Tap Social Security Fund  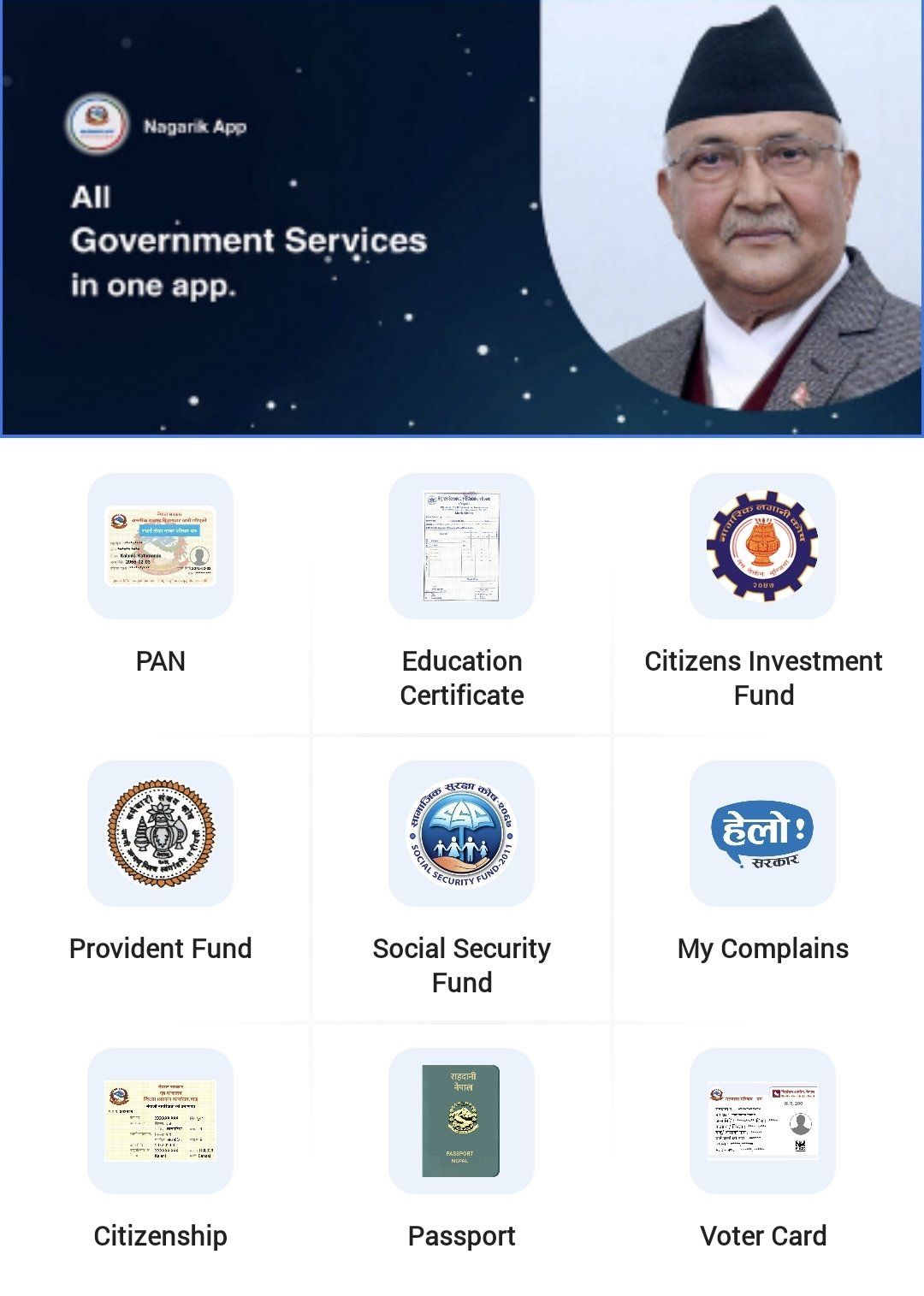click(x=461, y=834)
